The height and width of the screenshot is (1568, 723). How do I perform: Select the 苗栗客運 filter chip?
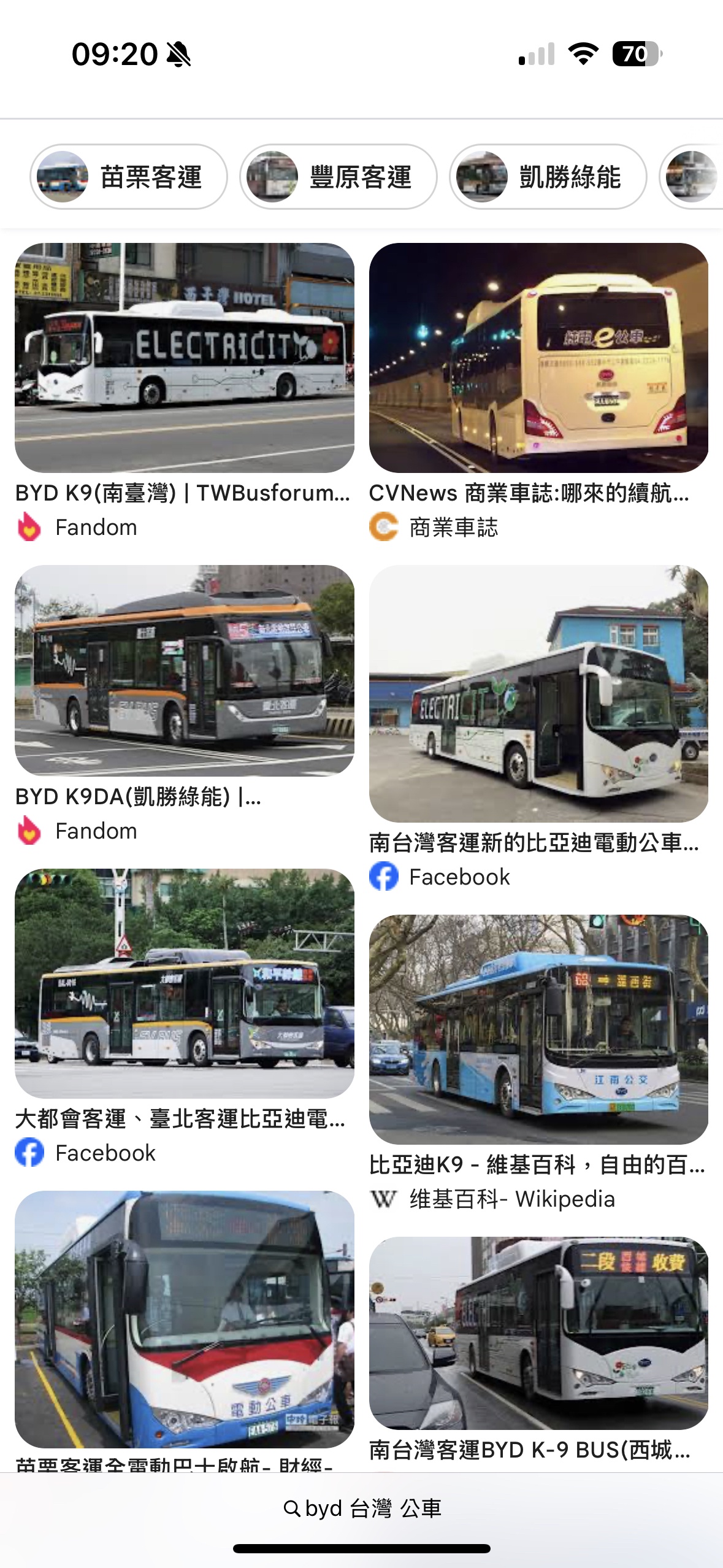coord(129,177)
